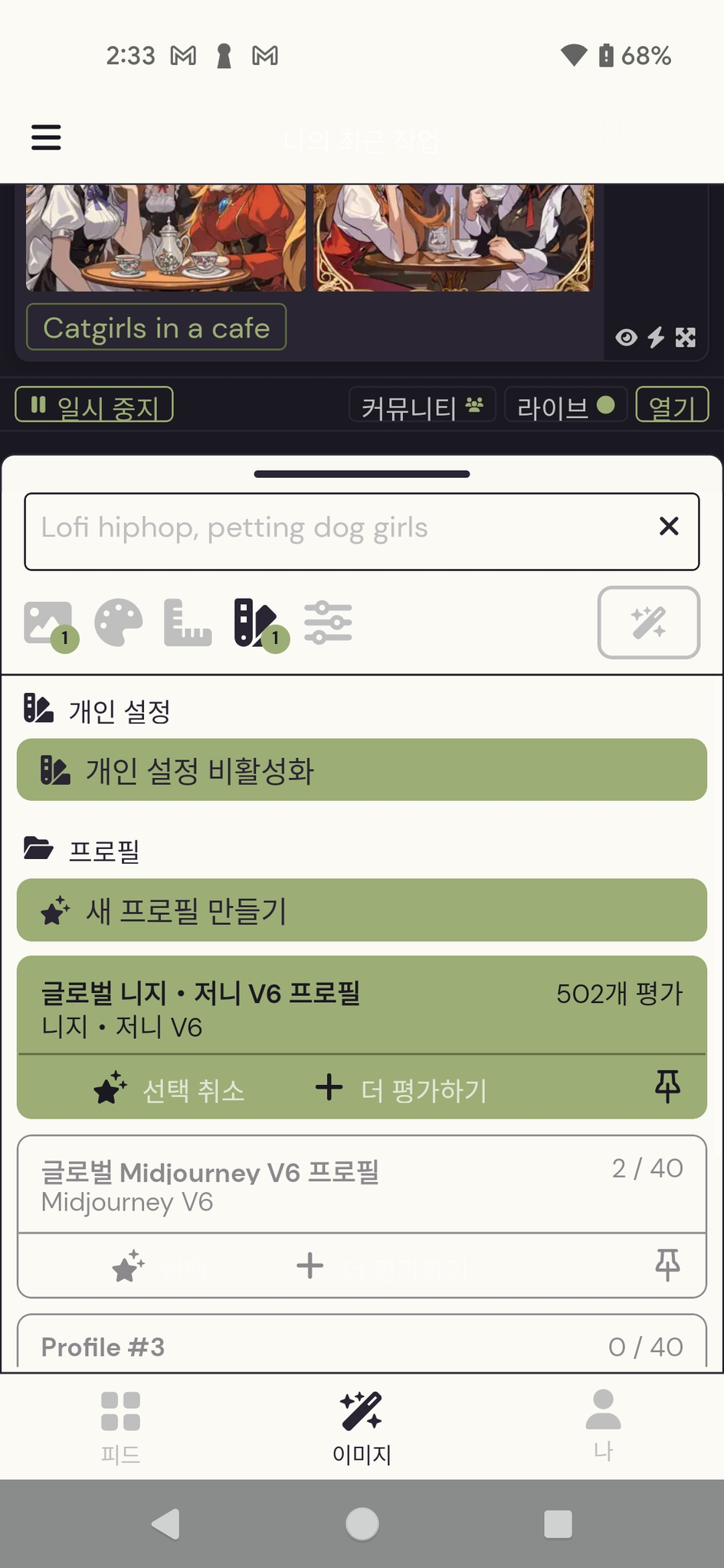Switch to the 피드 tab
Screen dimensions: 724x1568
coord(120,1427)
